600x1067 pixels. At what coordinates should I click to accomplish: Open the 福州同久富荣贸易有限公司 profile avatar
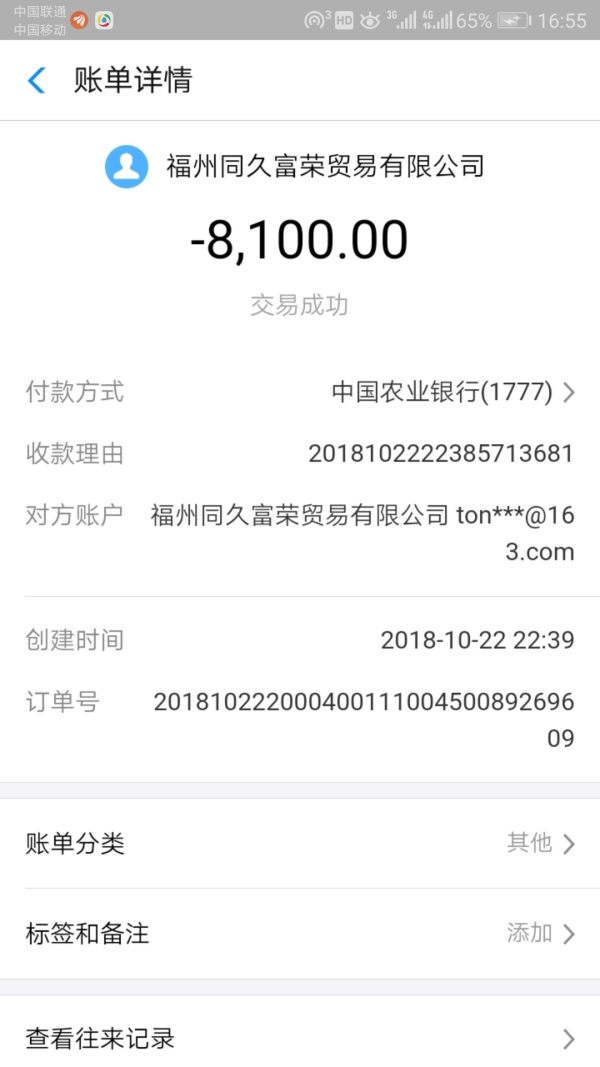(x=127, y=166)
